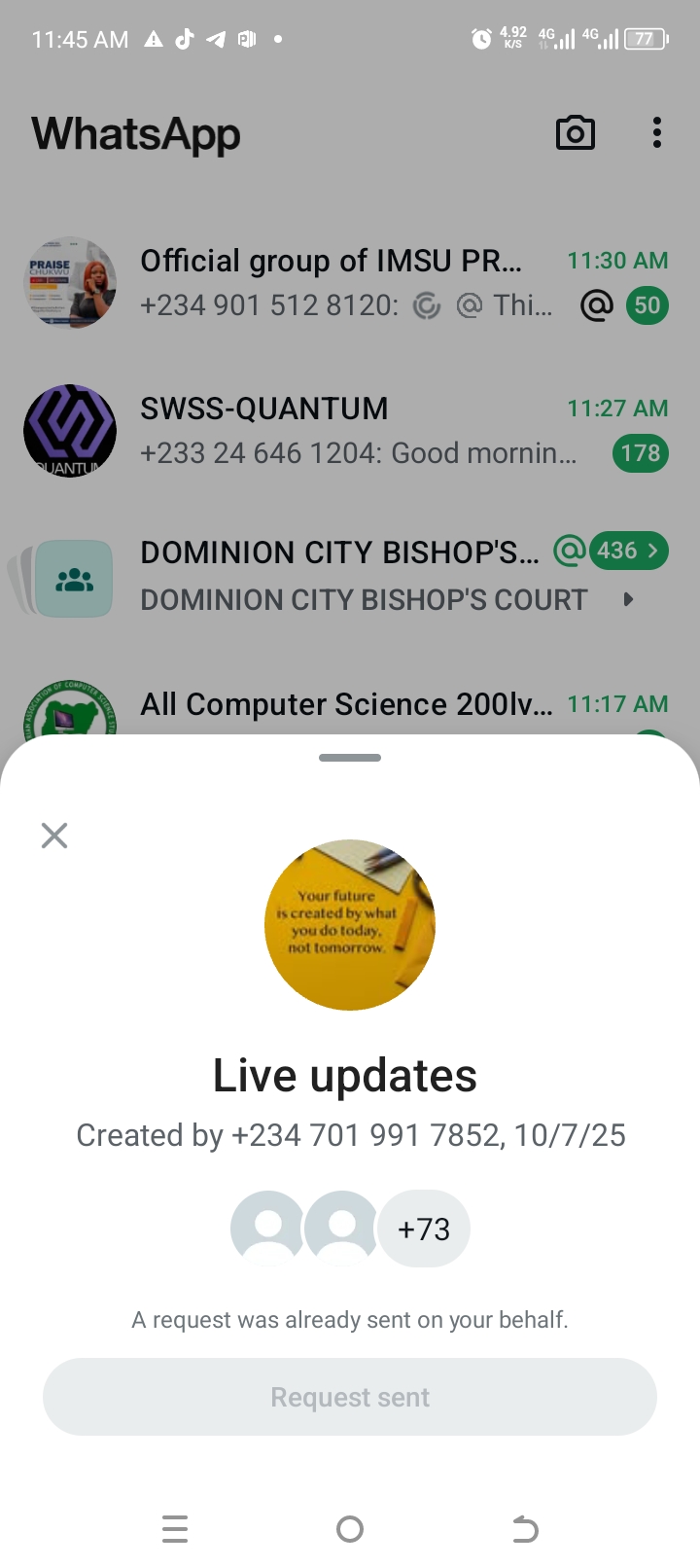
Task: Go back using system back button
Action: pyautogui.click(x=525, y=1529)
